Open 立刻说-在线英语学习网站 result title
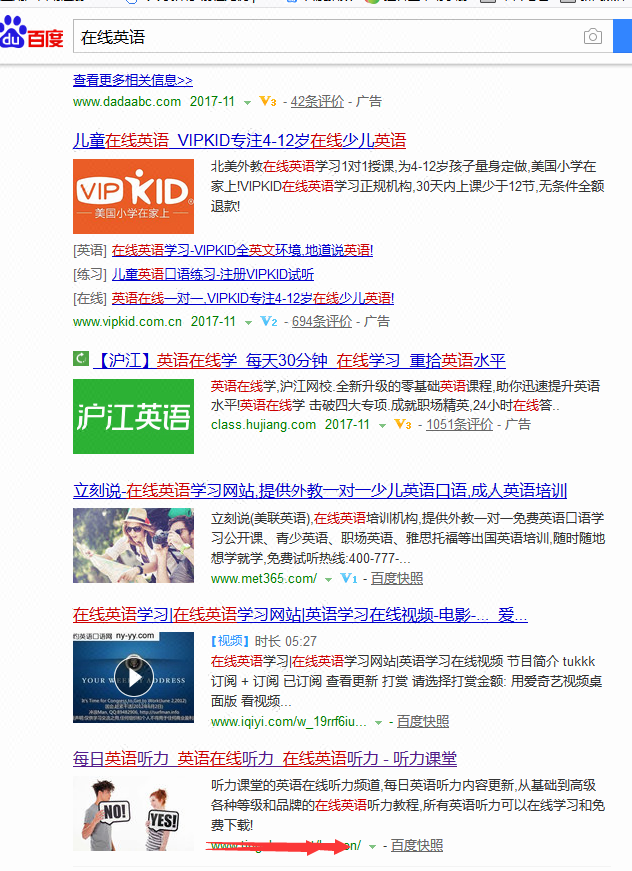Viewport: 632px width, 871px height. pyautogui.click(x=320, y=491)
